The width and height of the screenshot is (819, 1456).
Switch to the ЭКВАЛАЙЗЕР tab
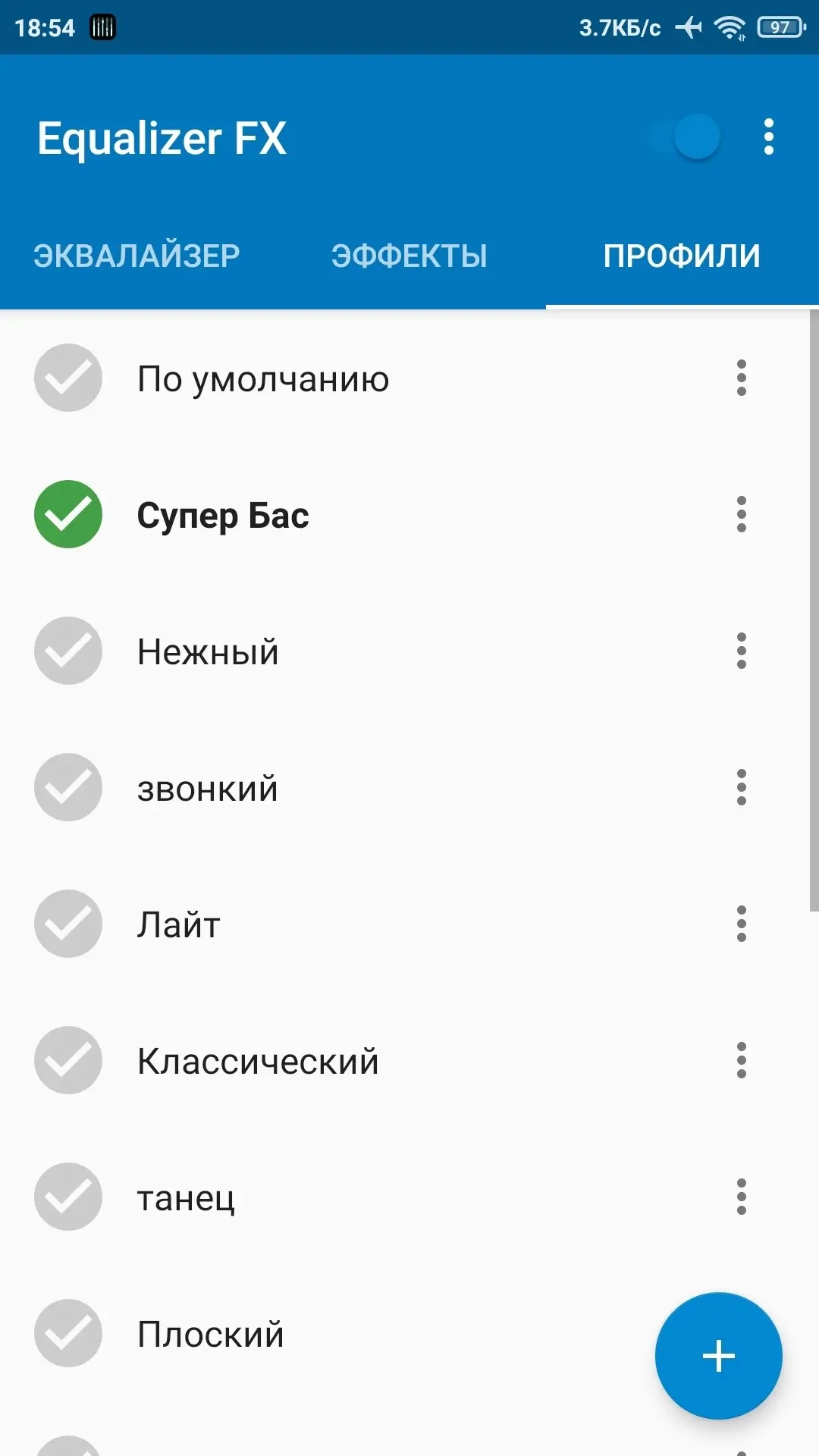point(136,256)
